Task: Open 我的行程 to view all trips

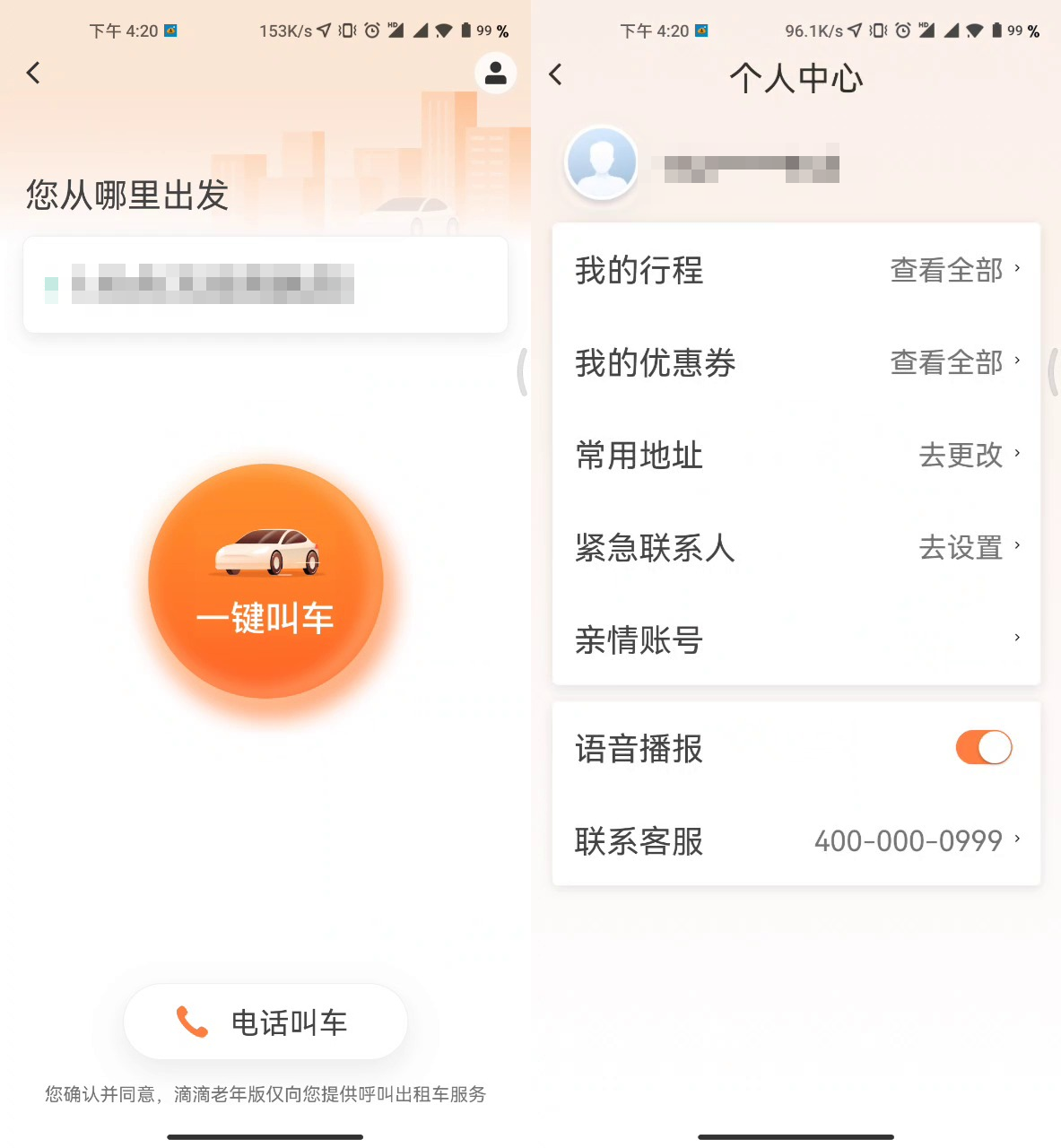Action: pyautogui.click(x=796, y=270)
